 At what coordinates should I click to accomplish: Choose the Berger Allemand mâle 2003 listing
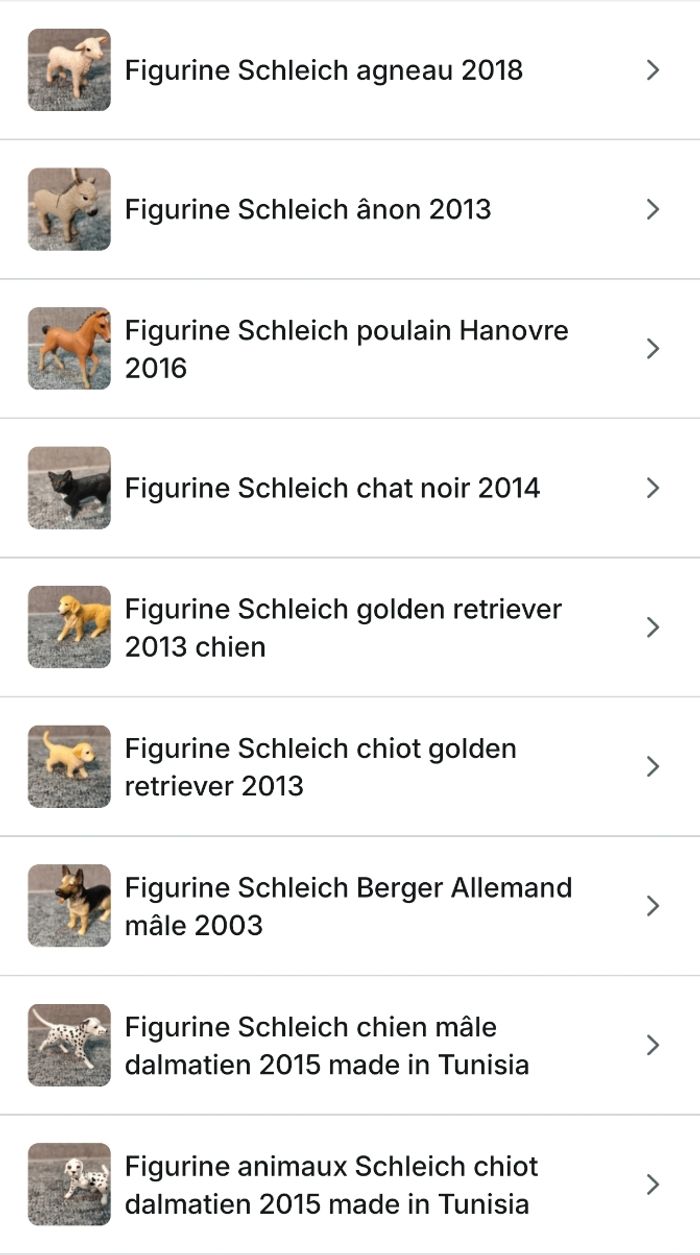pyautogui.click(x=348, y=906)
